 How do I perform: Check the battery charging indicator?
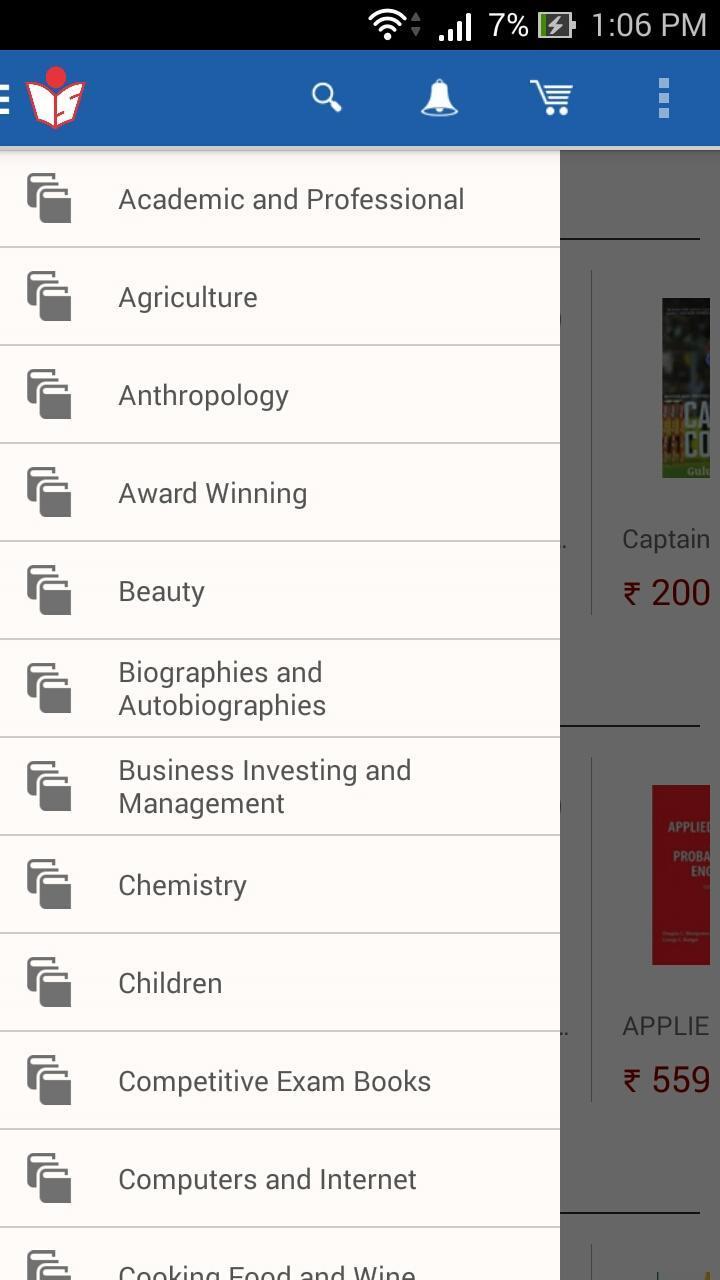pos(554,25)
